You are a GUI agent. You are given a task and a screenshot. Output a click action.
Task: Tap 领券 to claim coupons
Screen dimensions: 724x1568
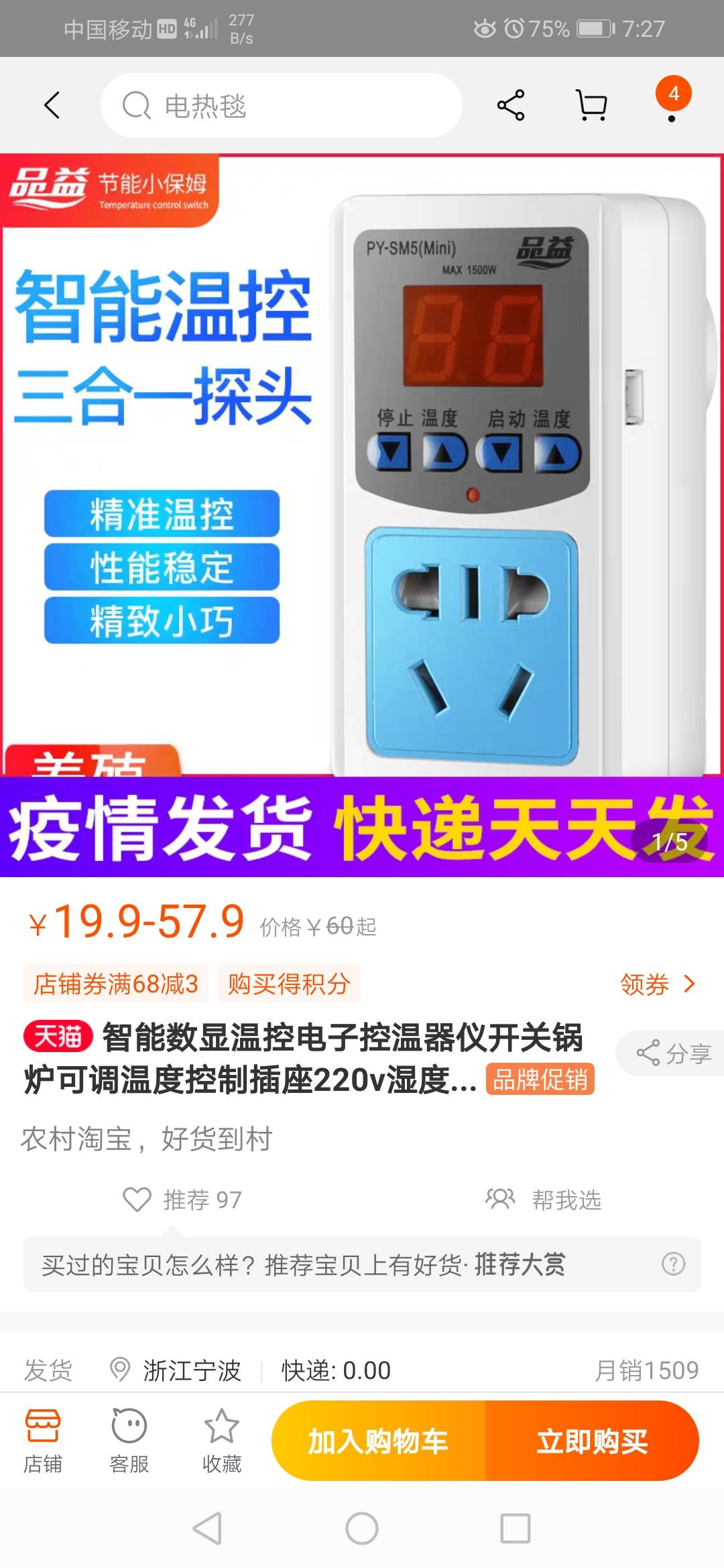658,984
